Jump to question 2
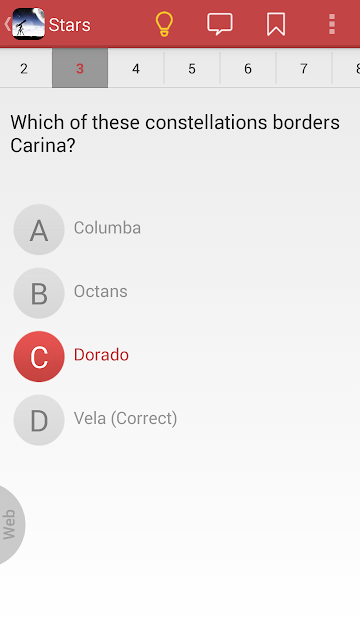Screen dimensions: 360x640 [24, 68]
